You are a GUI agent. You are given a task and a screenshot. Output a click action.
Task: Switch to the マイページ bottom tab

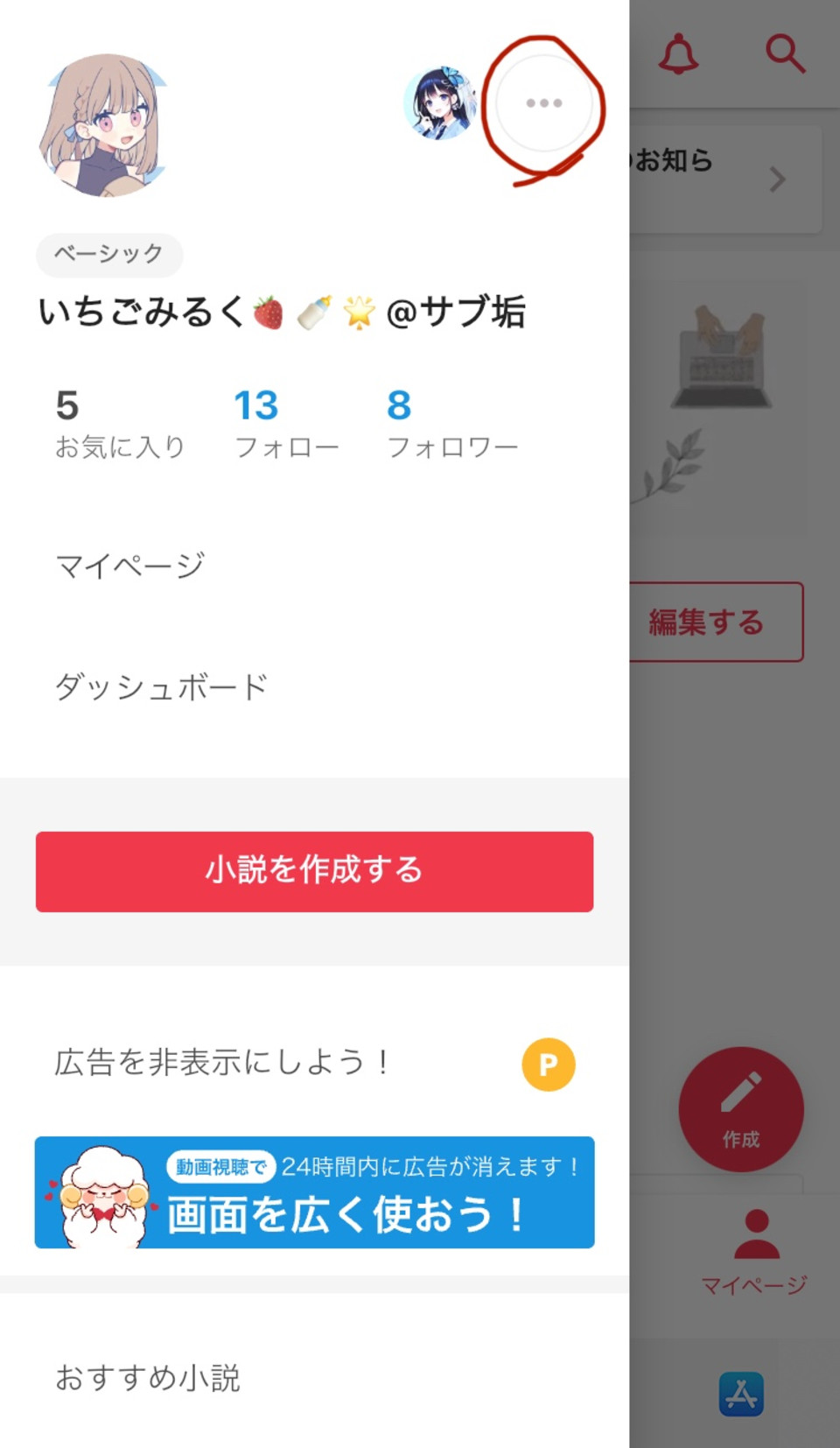[754, 1252]
